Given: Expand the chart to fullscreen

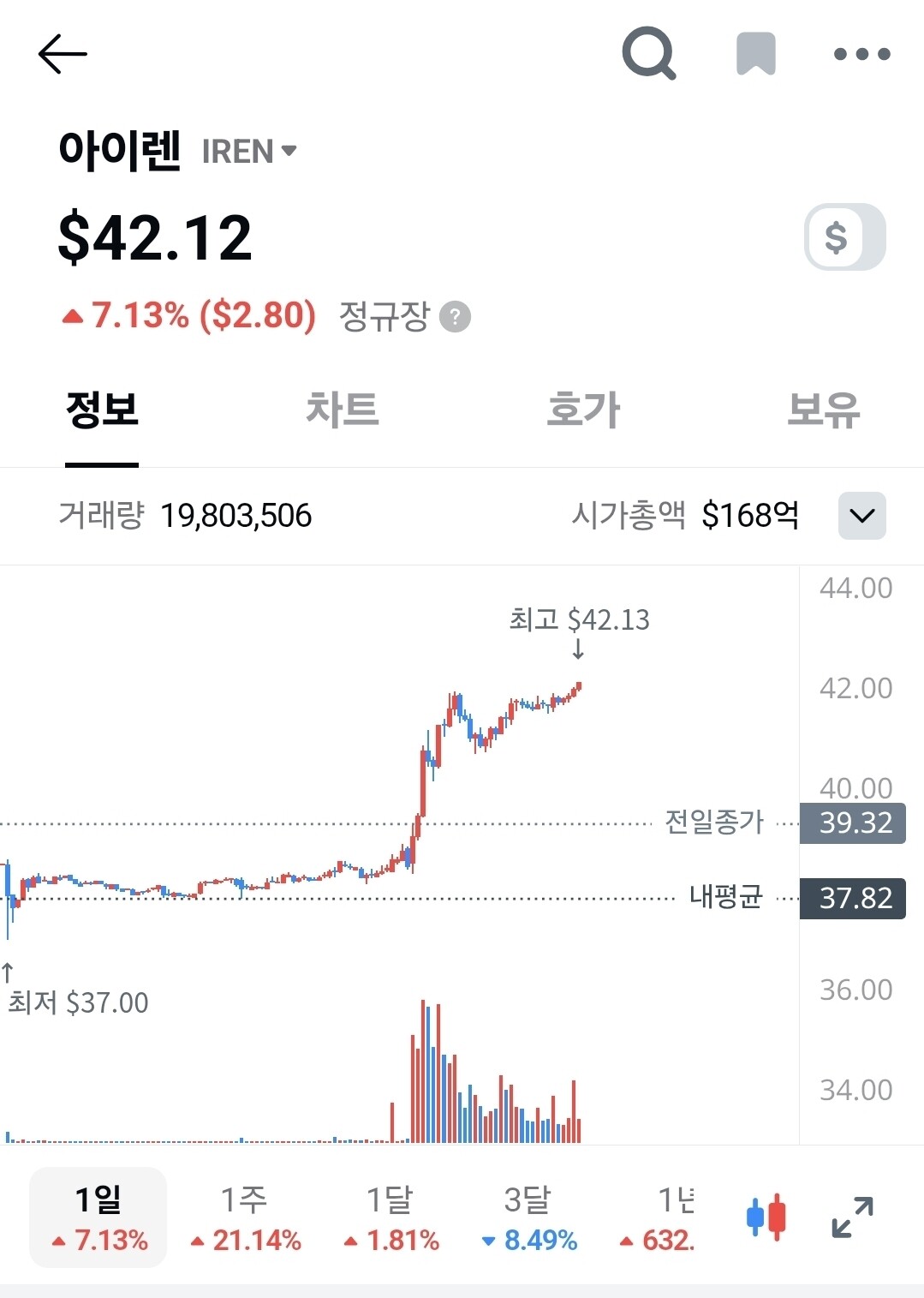Looking at the screenshot, I should click(x=853, y=1217).
